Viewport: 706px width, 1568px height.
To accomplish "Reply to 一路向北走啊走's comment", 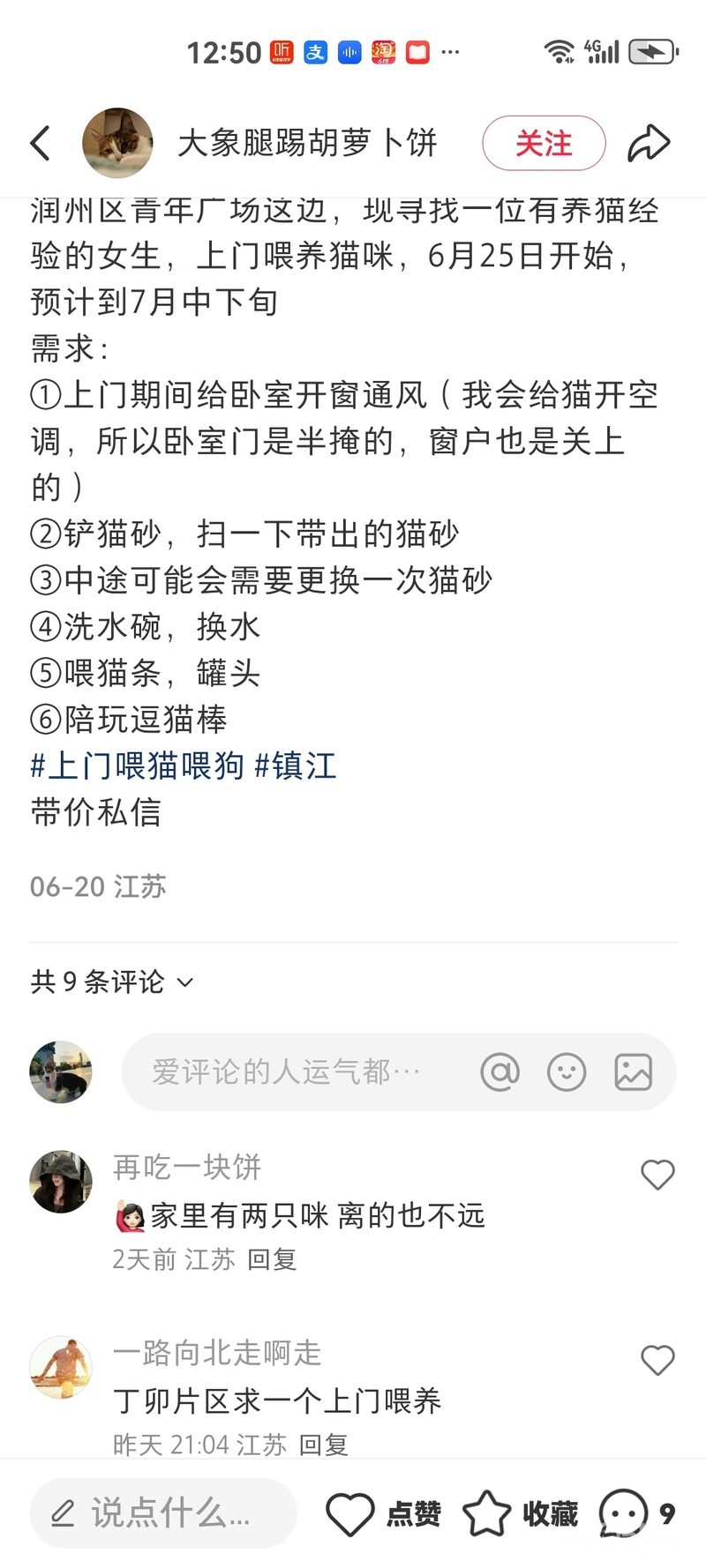I will point(323,1444).
